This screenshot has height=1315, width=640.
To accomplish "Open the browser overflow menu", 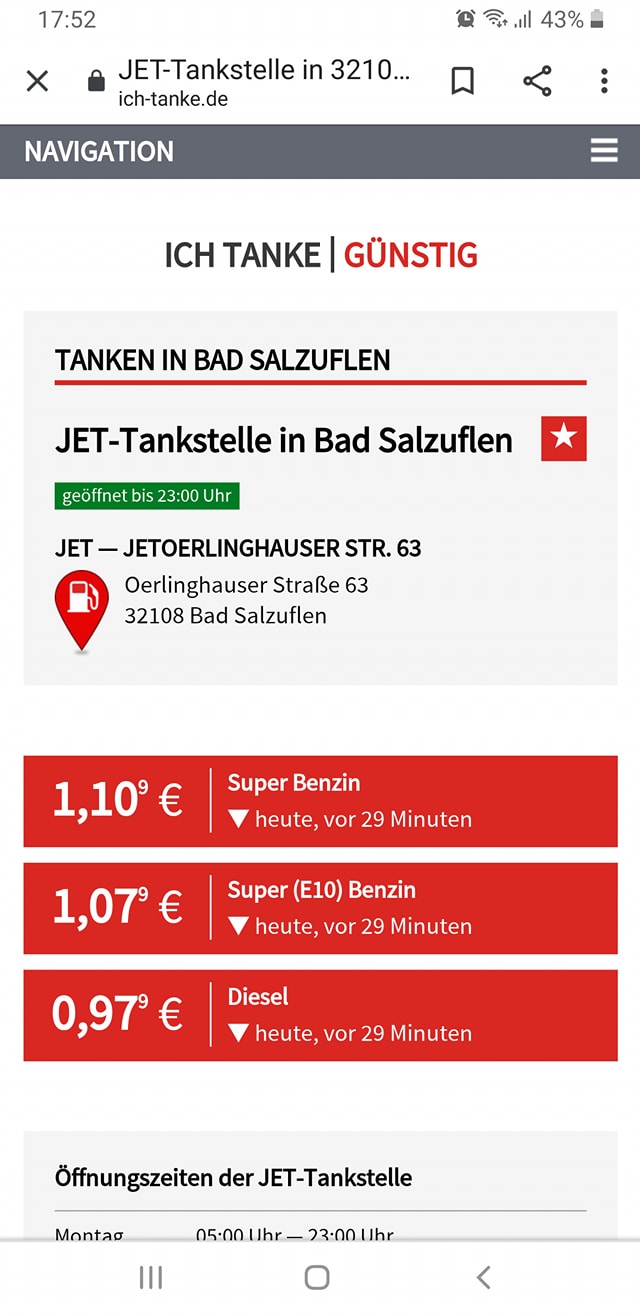I will pyautogui.click(x=604, y=81).
